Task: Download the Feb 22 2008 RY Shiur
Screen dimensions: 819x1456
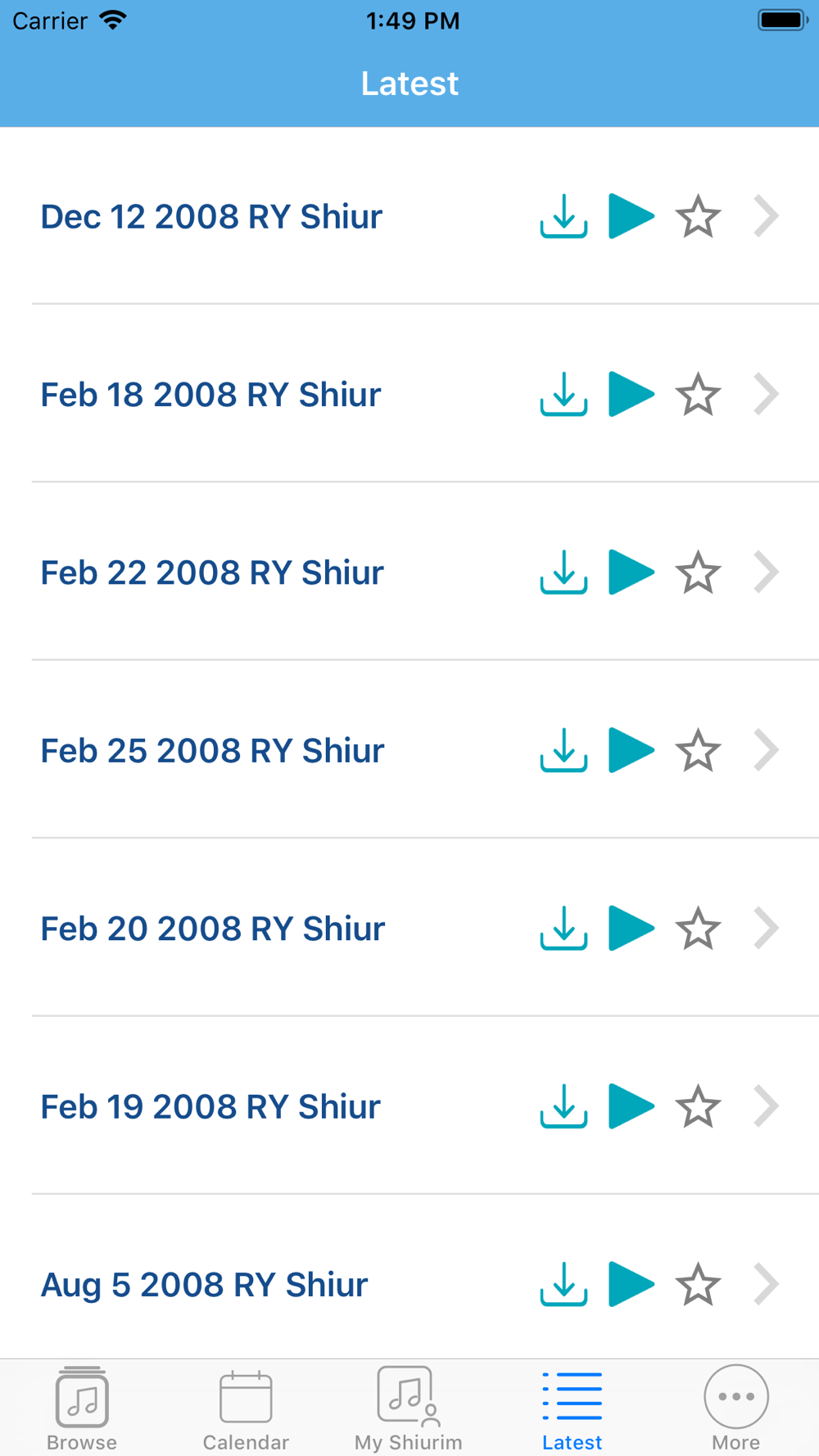Action: (563, 572)
